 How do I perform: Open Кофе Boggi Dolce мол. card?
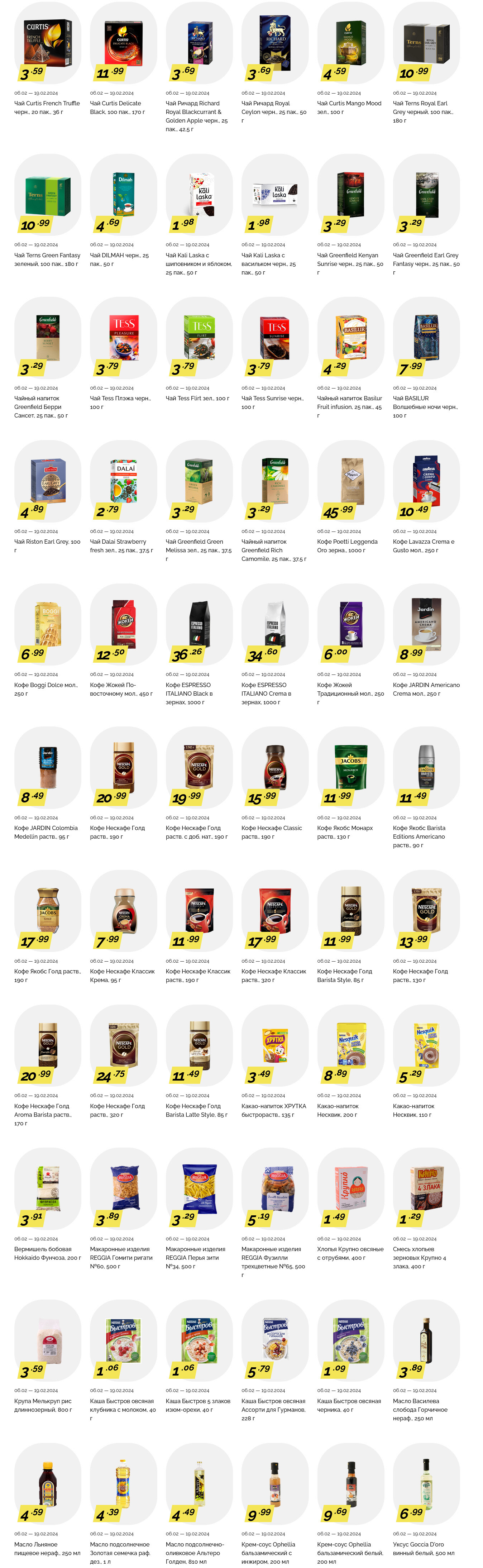tap(47, 624)
